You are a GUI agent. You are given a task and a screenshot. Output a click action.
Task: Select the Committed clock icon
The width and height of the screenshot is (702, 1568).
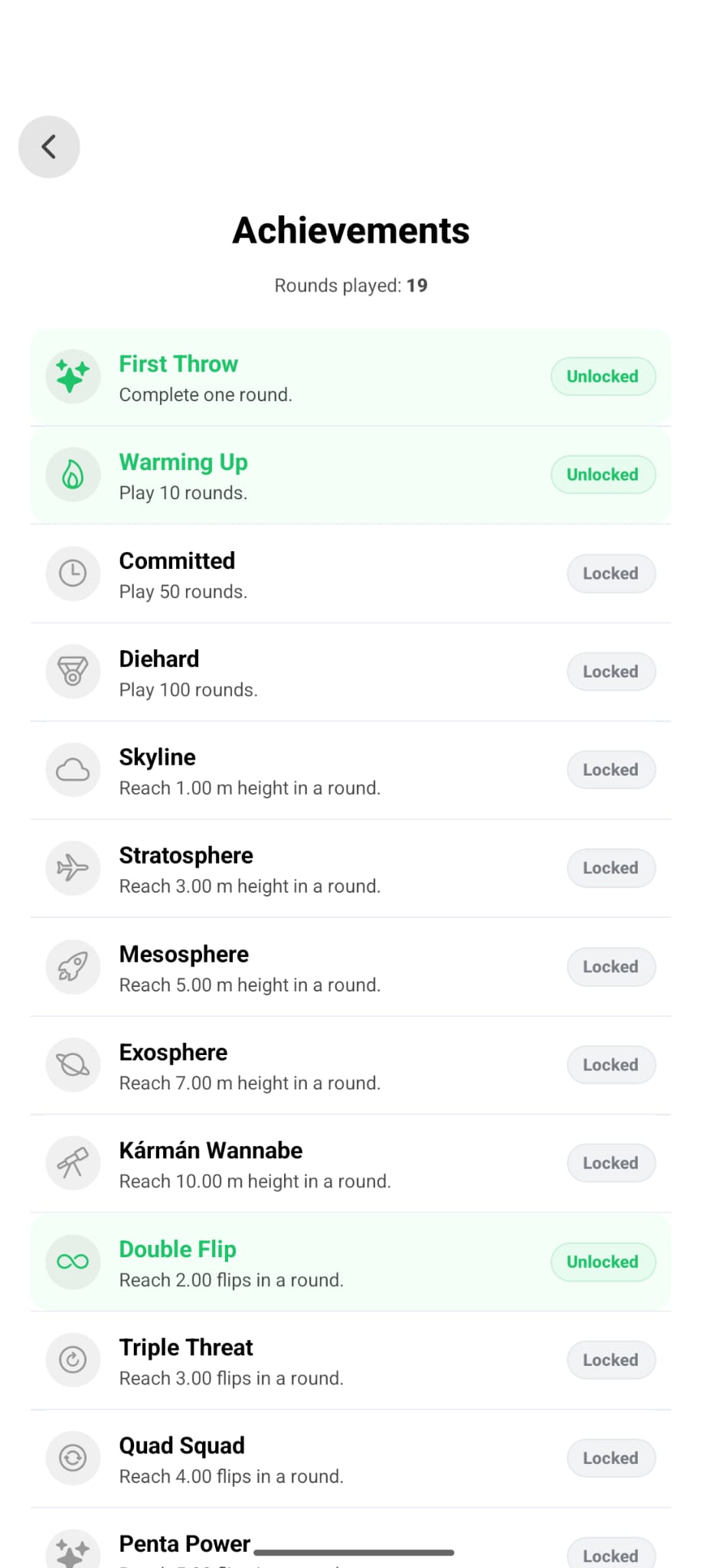coord(73,573)
